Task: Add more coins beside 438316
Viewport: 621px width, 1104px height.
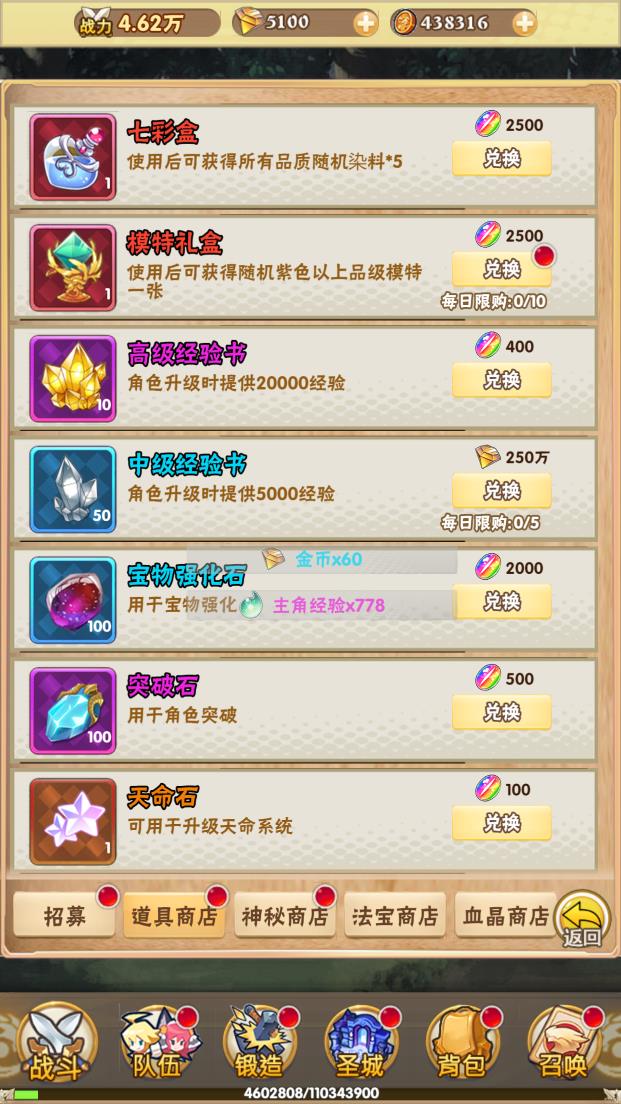Action: click(x=523, y=23)
